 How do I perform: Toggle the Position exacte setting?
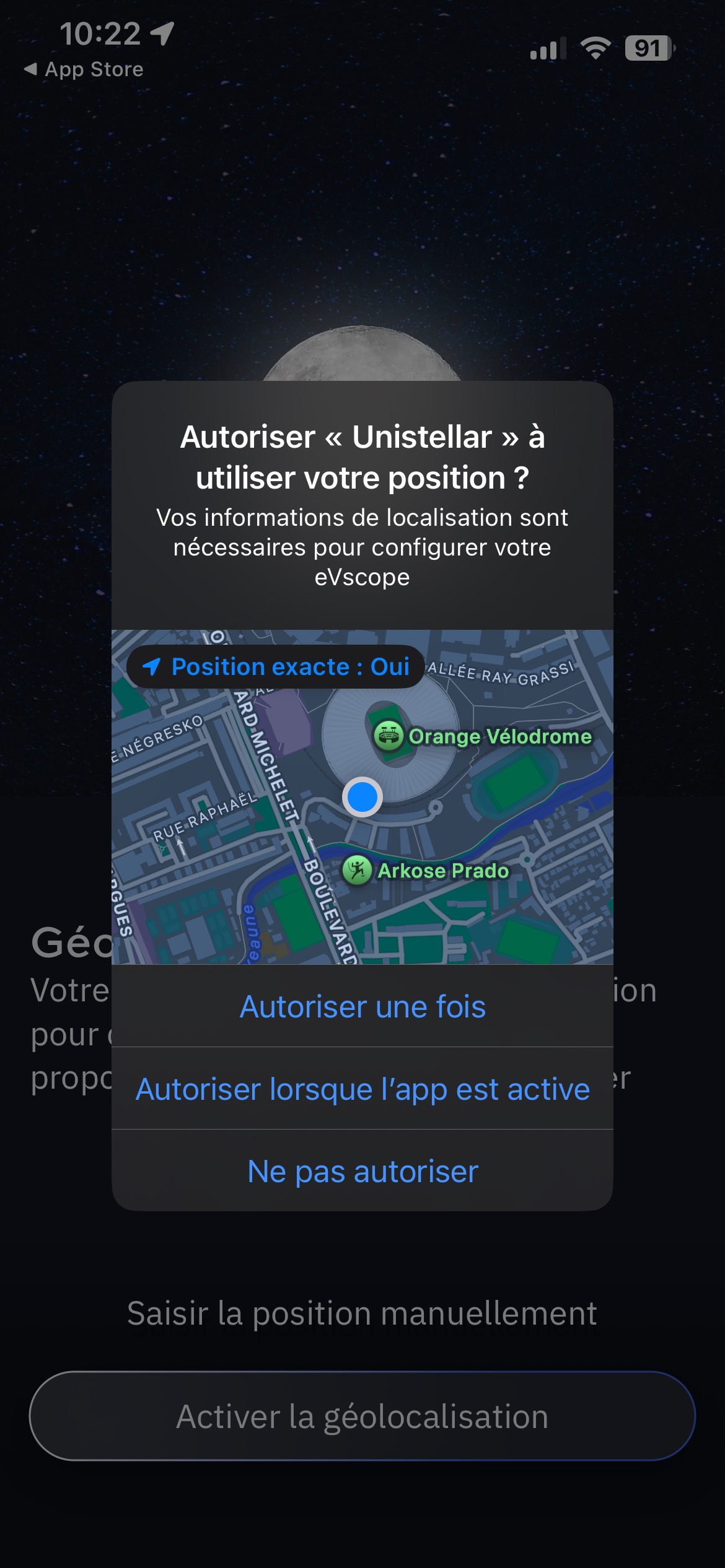click(276, 667)
